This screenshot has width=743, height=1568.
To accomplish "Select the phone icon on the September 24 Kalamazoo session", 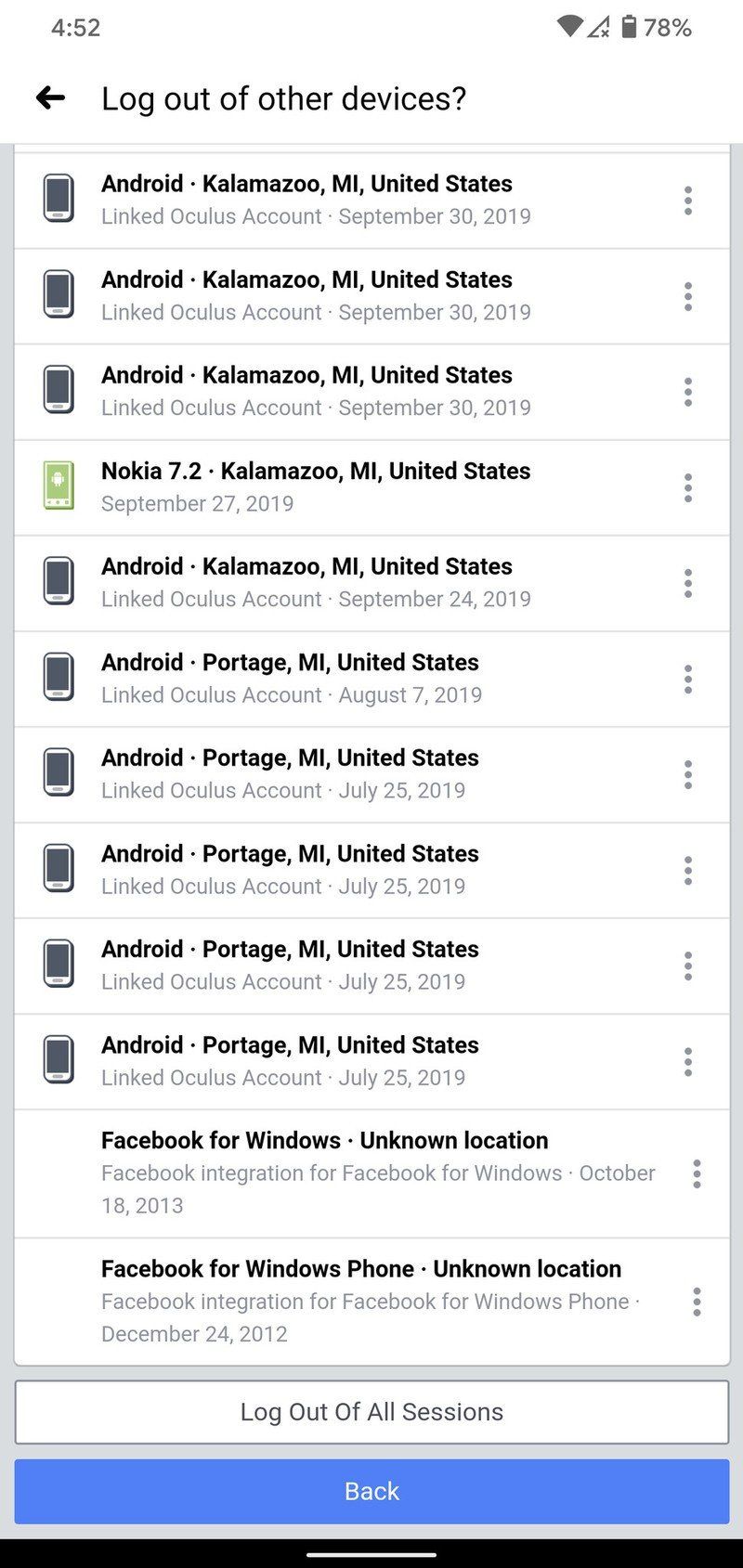I will click(58, 581).
